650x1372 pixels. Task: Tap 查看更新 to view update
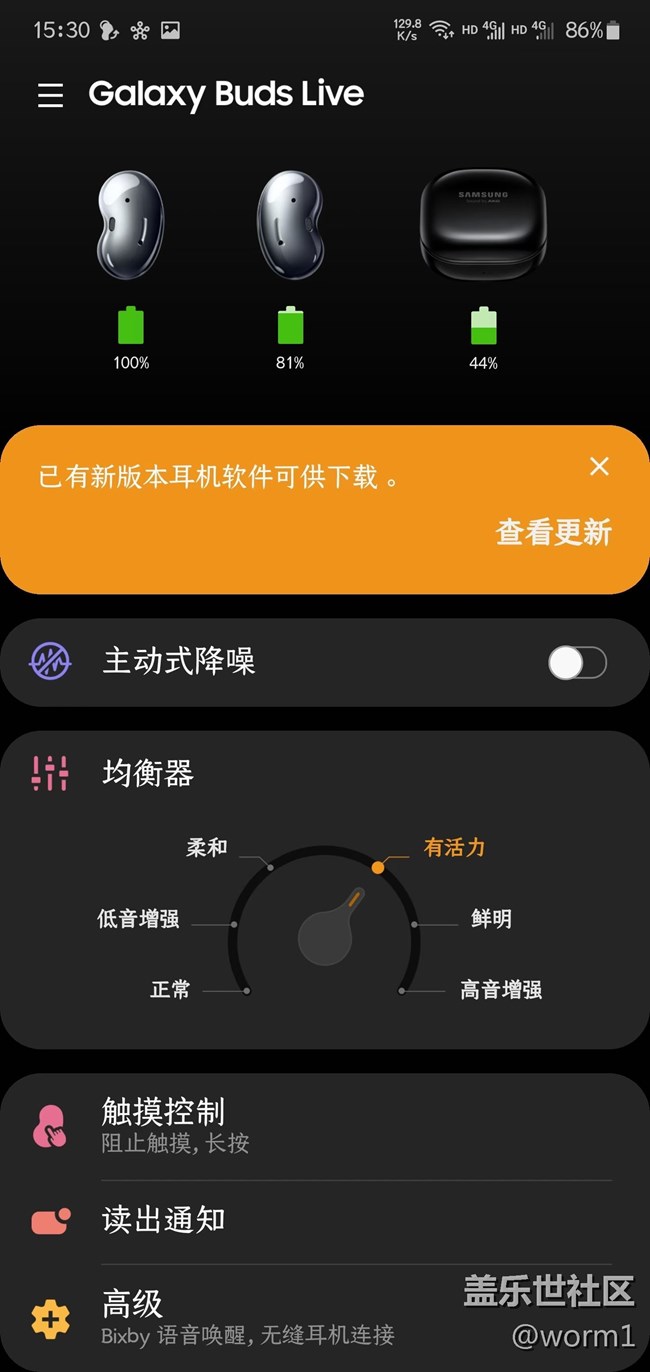[x=554, y=532]
